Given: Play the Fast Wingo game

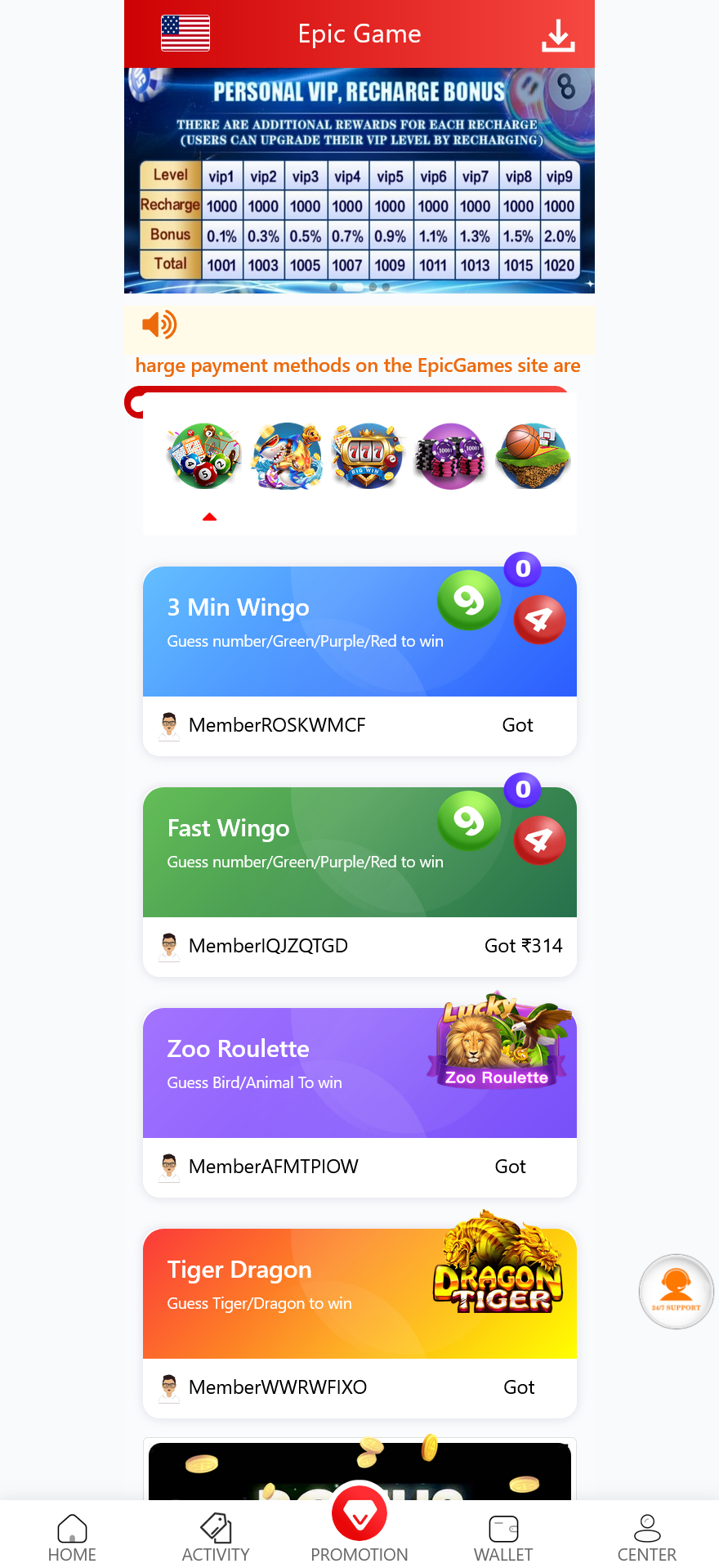Looking at the screenshot, I should [359, 852].
